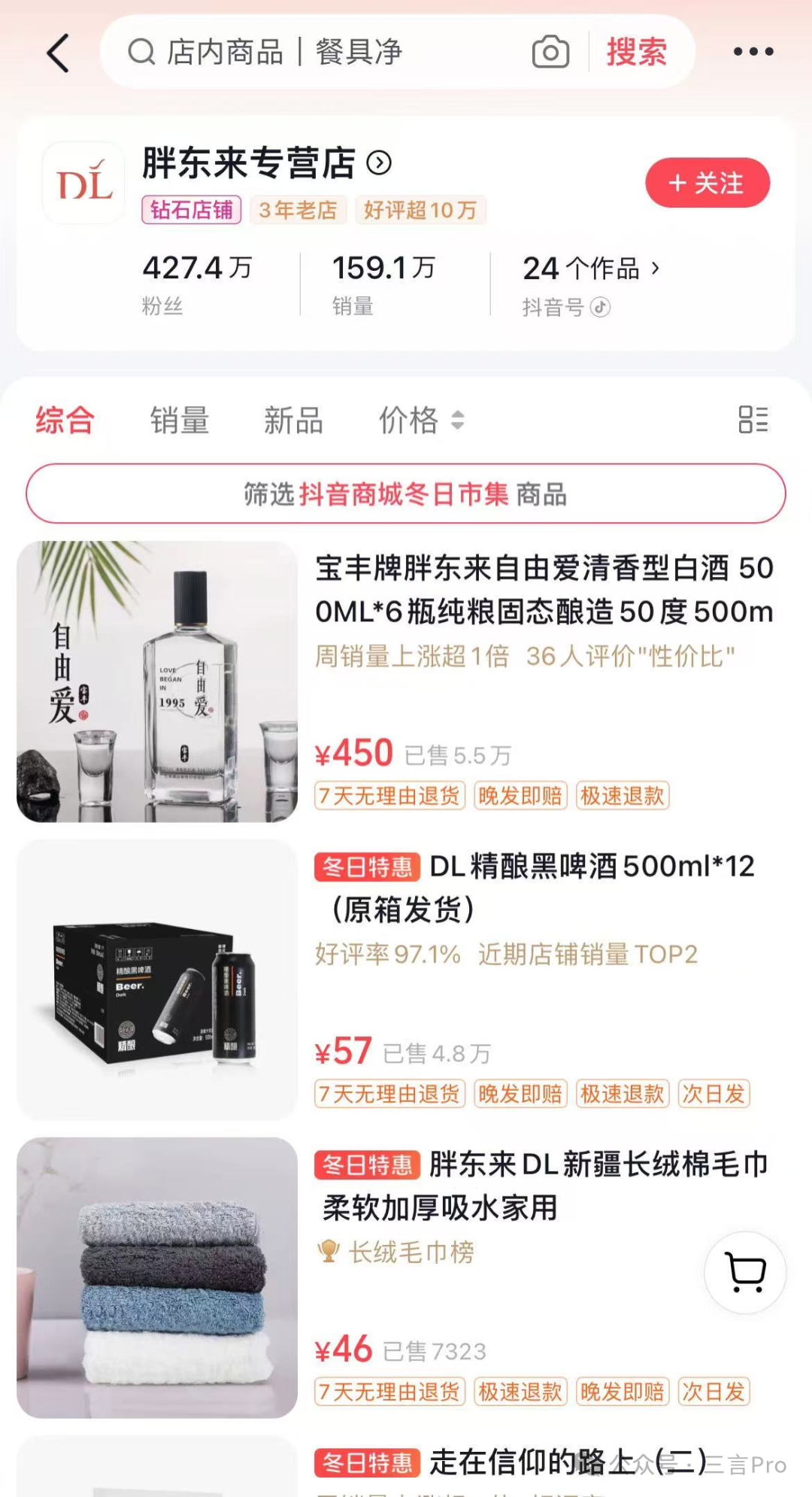Open 胖东来专营店 store details arrow
812x1497 pixels.
[380, 163]
